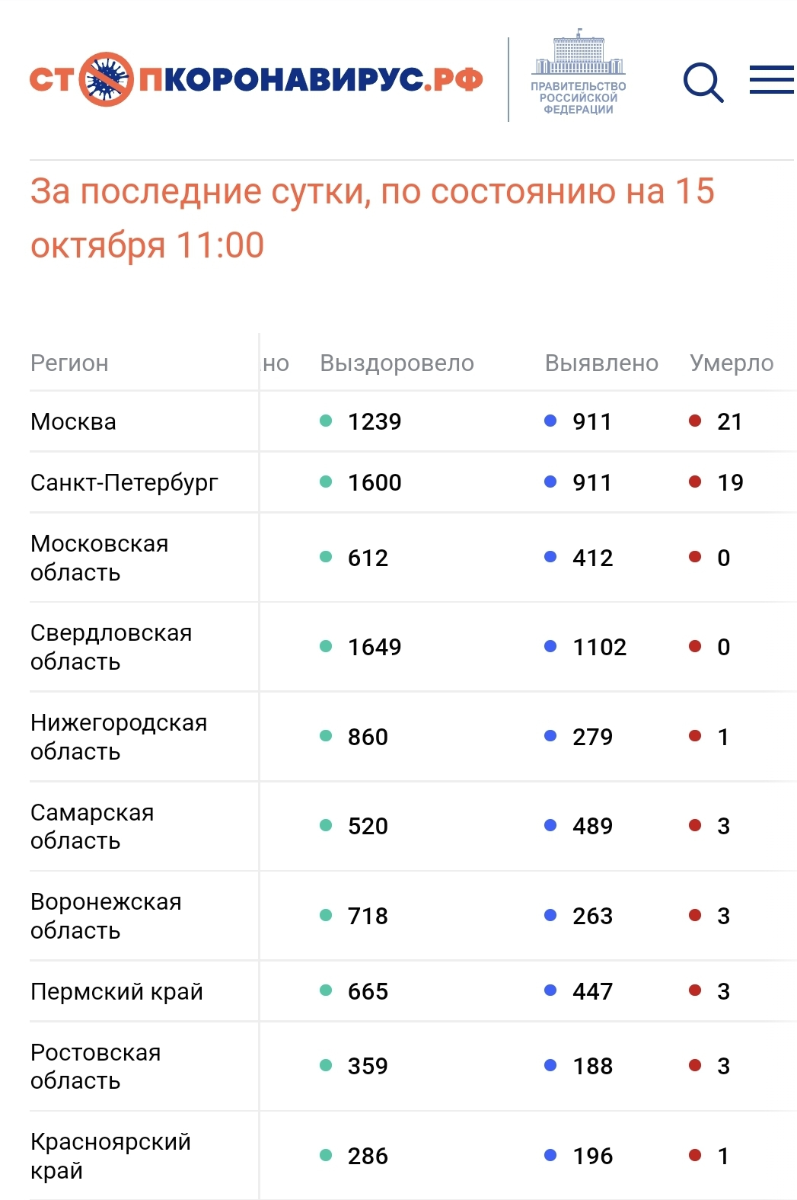Open the site search magnifier

703,81
